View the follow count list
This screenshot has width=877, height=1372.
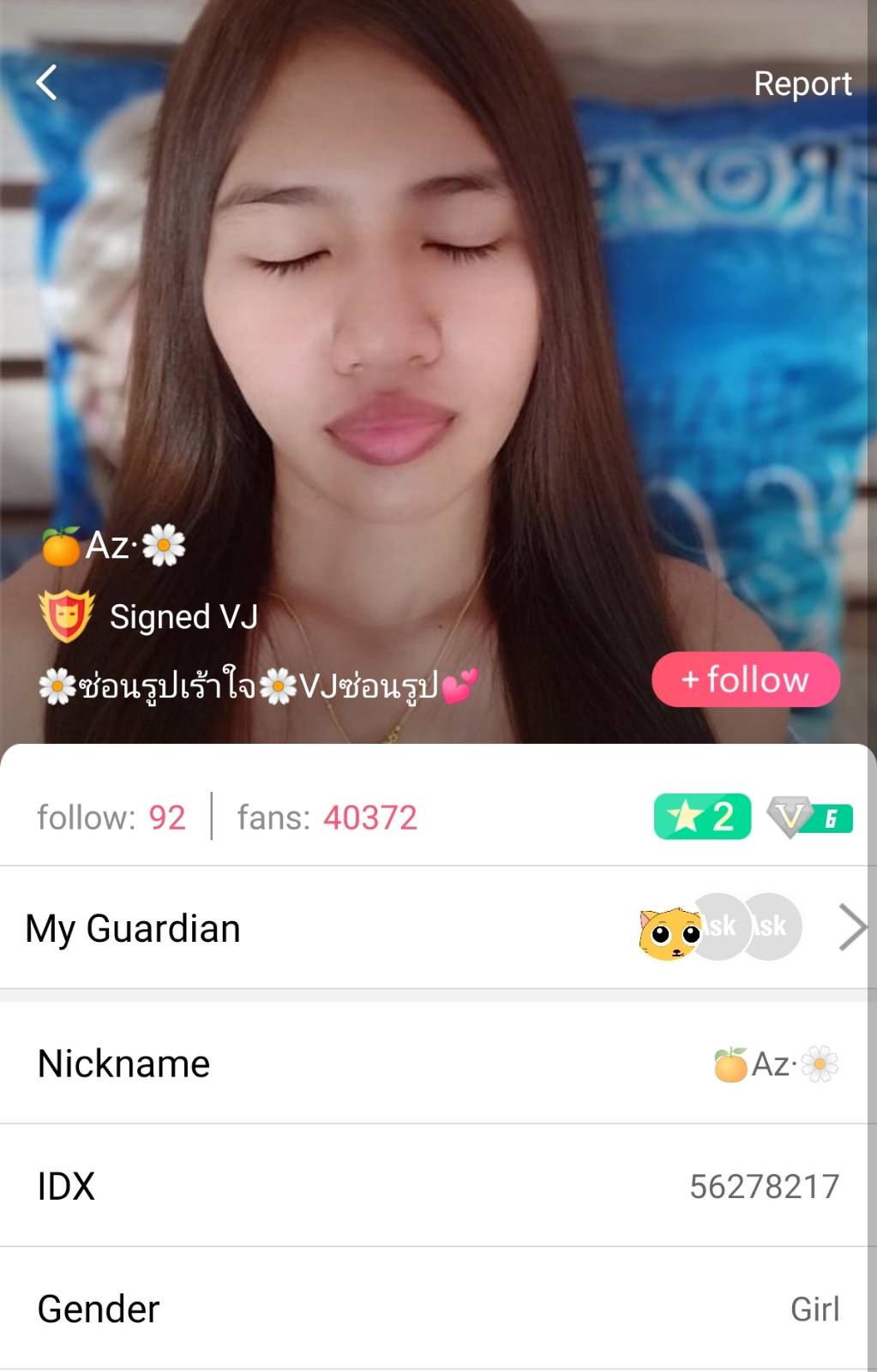pyautogui.click(x=111, y=818)
